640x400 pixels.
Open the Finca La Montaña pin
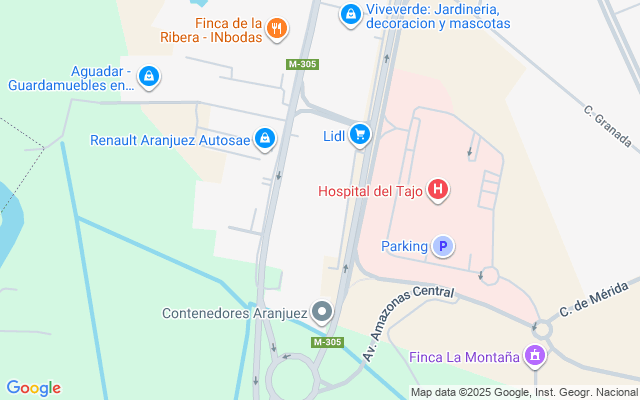[535, 356]
